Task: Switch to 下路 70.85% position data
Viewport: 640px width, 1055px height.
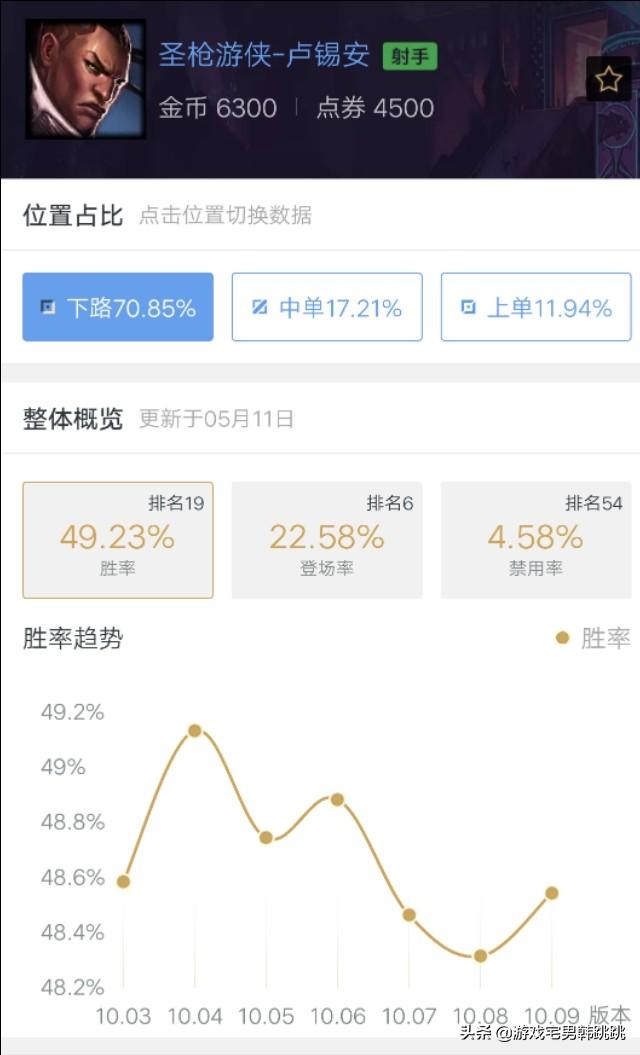Action: [118, 307]
